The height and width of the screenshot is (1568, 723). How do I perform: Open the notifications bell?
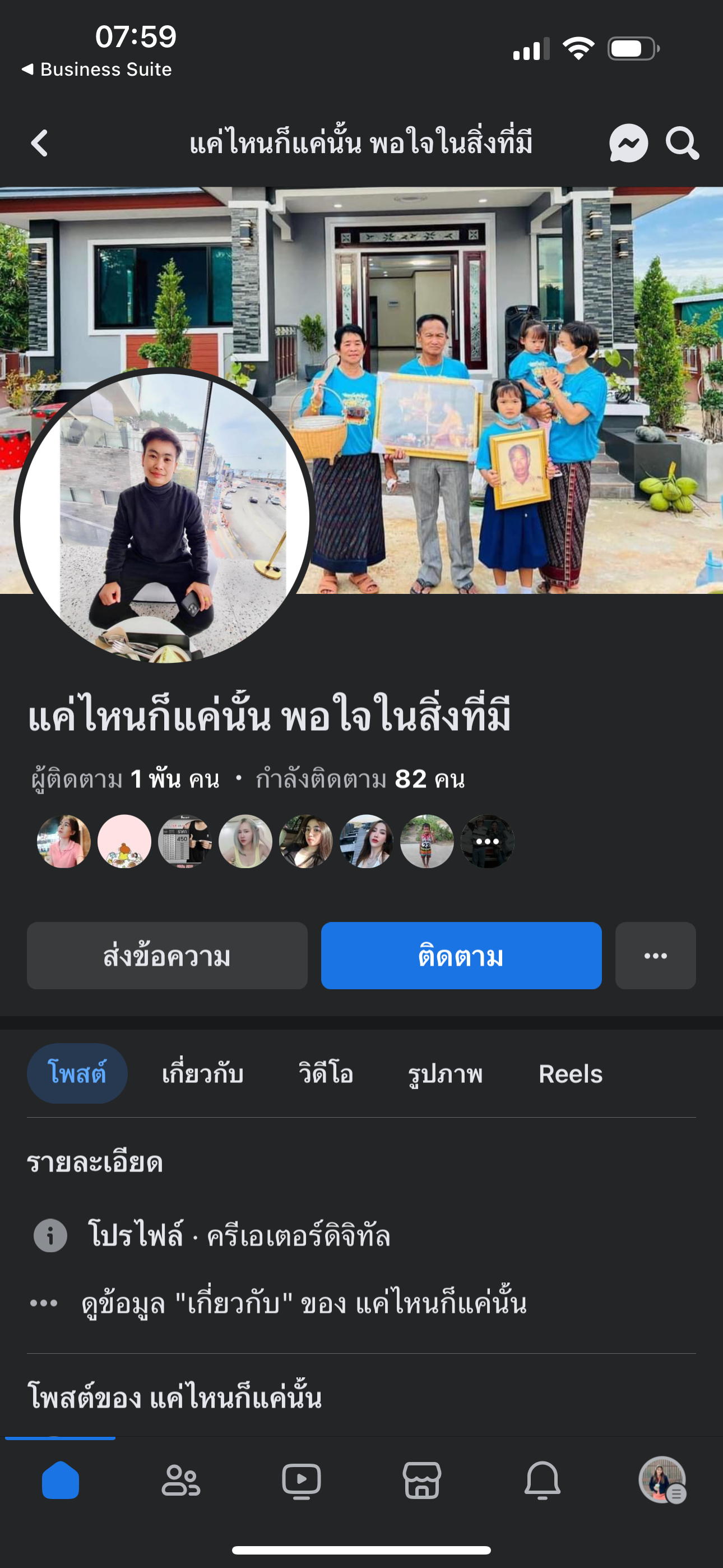click(x=543, y=1481)
